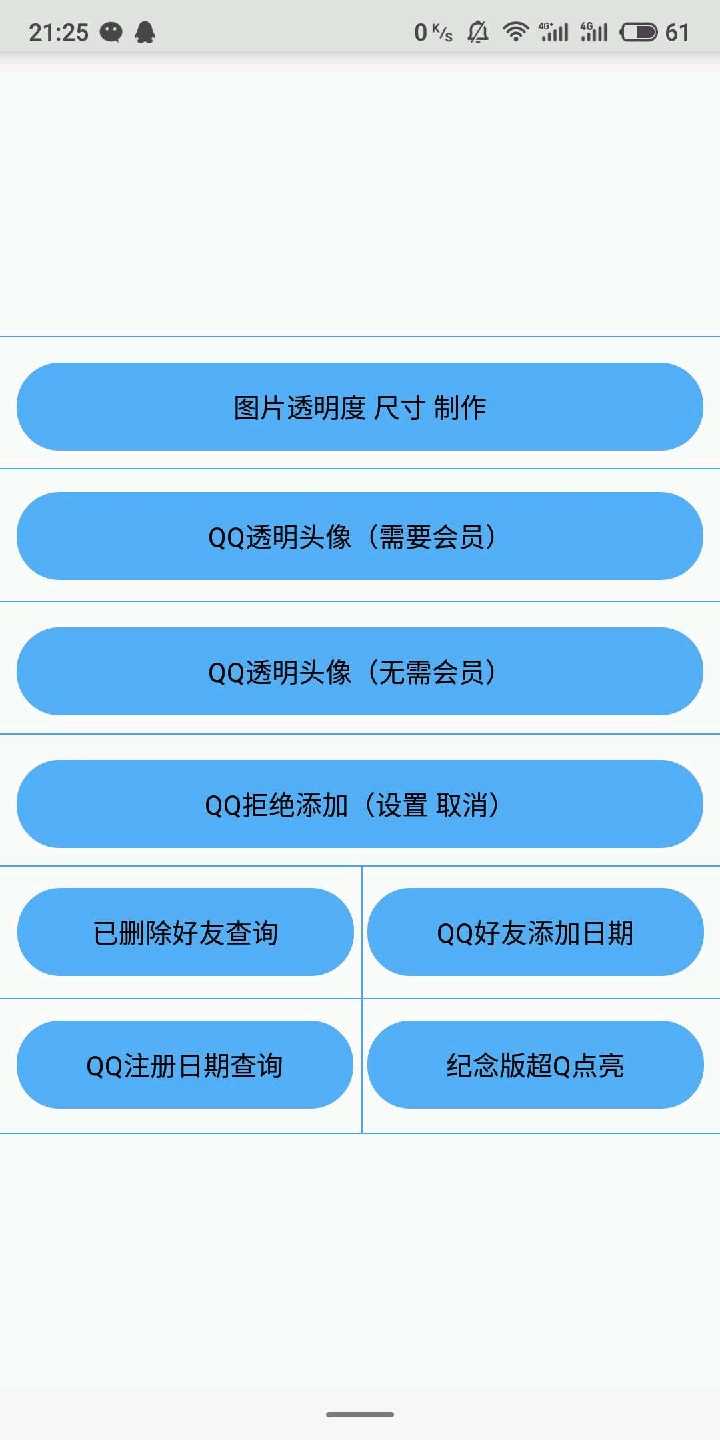Choose QQ透明头像（无需会员）
Screen dimensions: 720x1440
click(360, 671)
